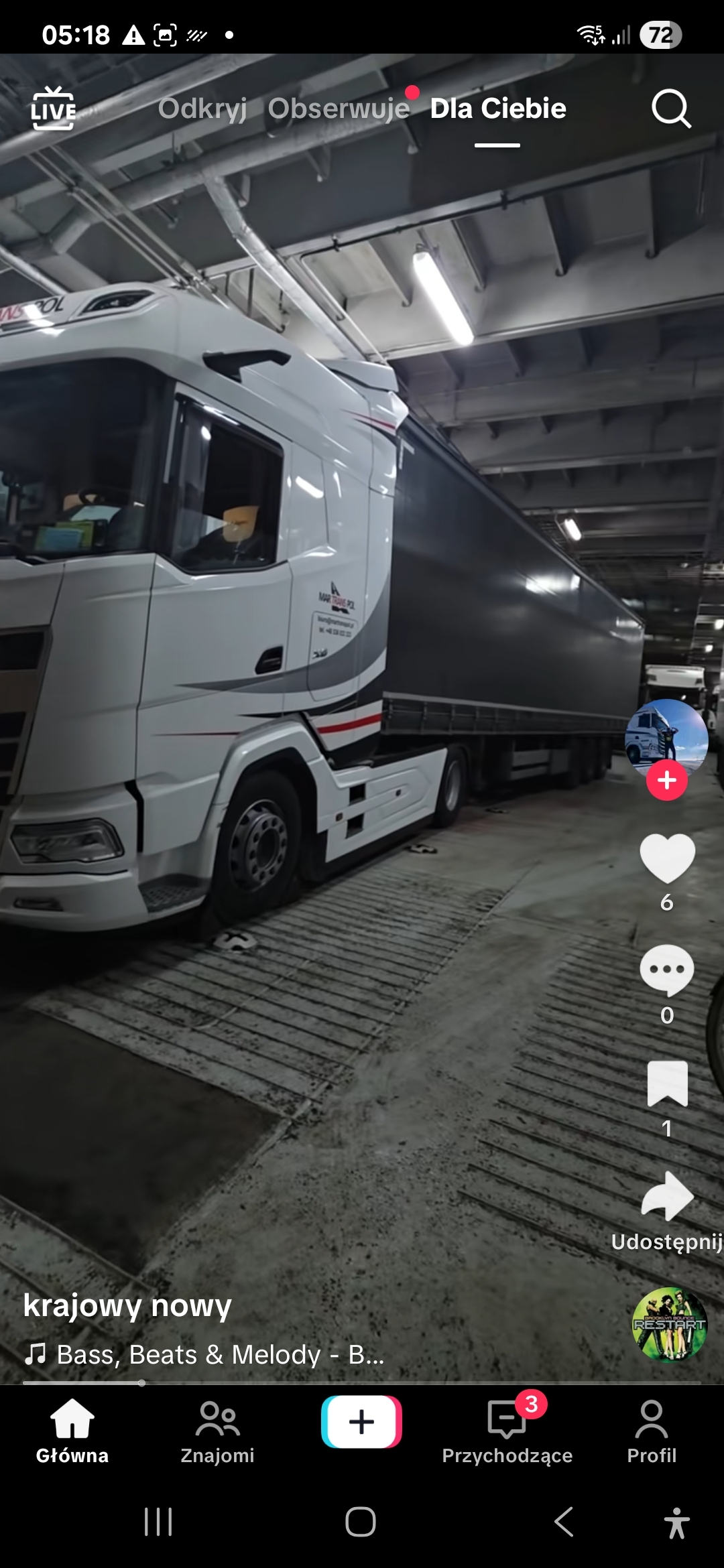Open the Przychodzące inbox tab
The height and width of the screenshot is (1568, 724).
point(507,1431)
